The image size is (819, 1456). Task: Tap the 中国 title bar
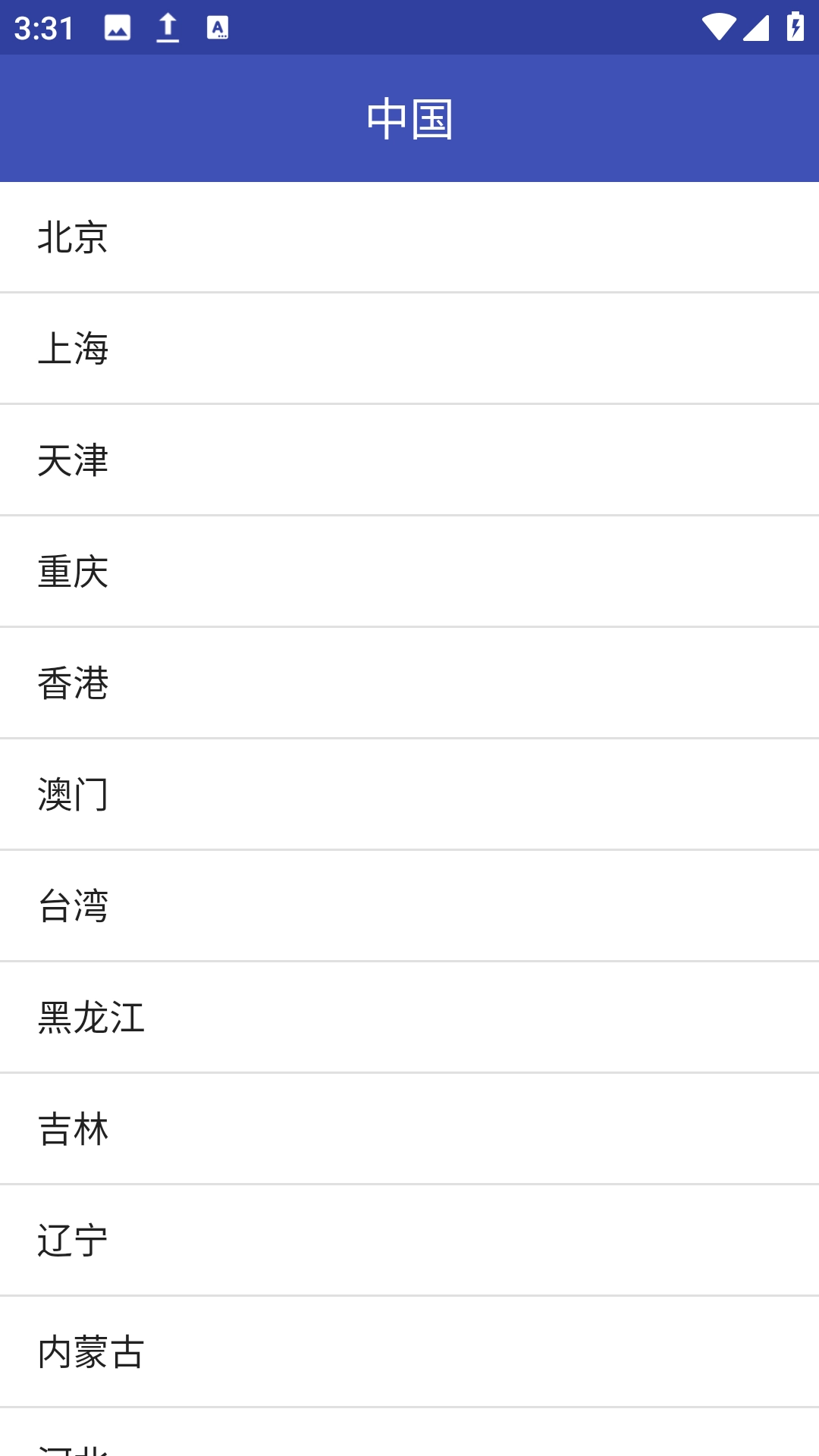[409, 118]
